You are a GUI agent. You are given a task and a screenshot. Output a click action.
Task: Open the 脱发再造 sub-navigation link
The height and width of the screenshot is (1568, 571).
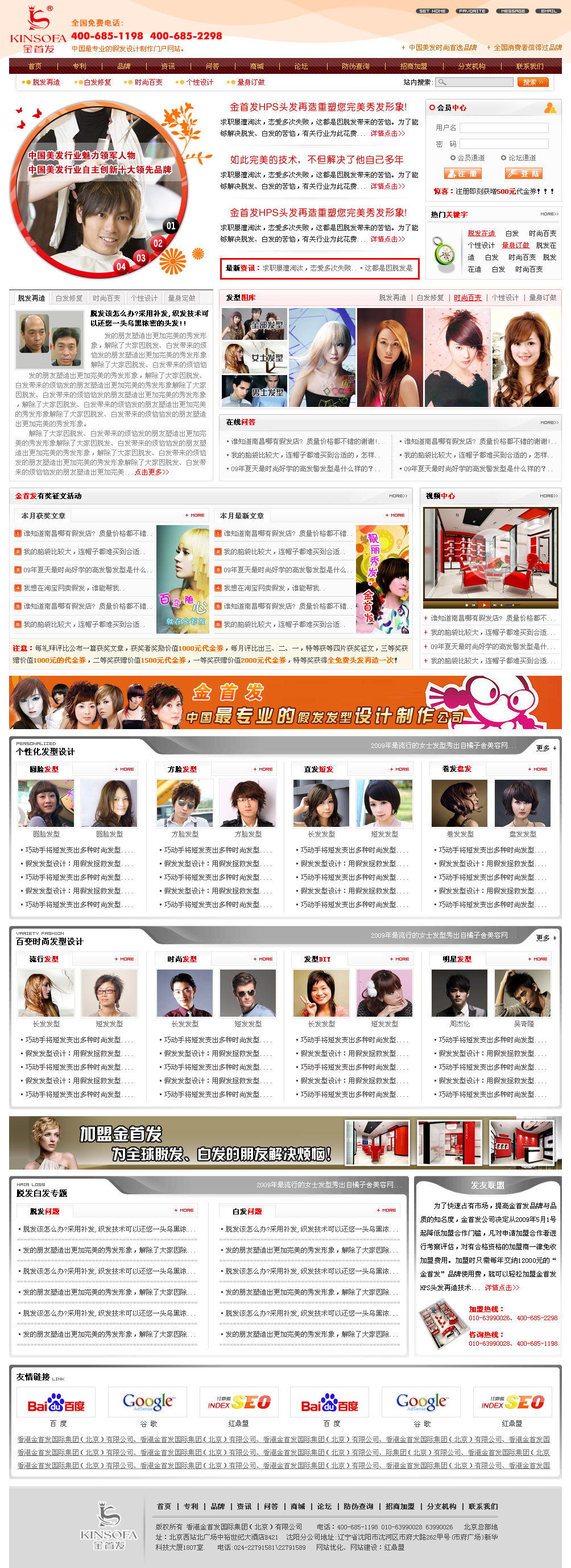point(45,82)
